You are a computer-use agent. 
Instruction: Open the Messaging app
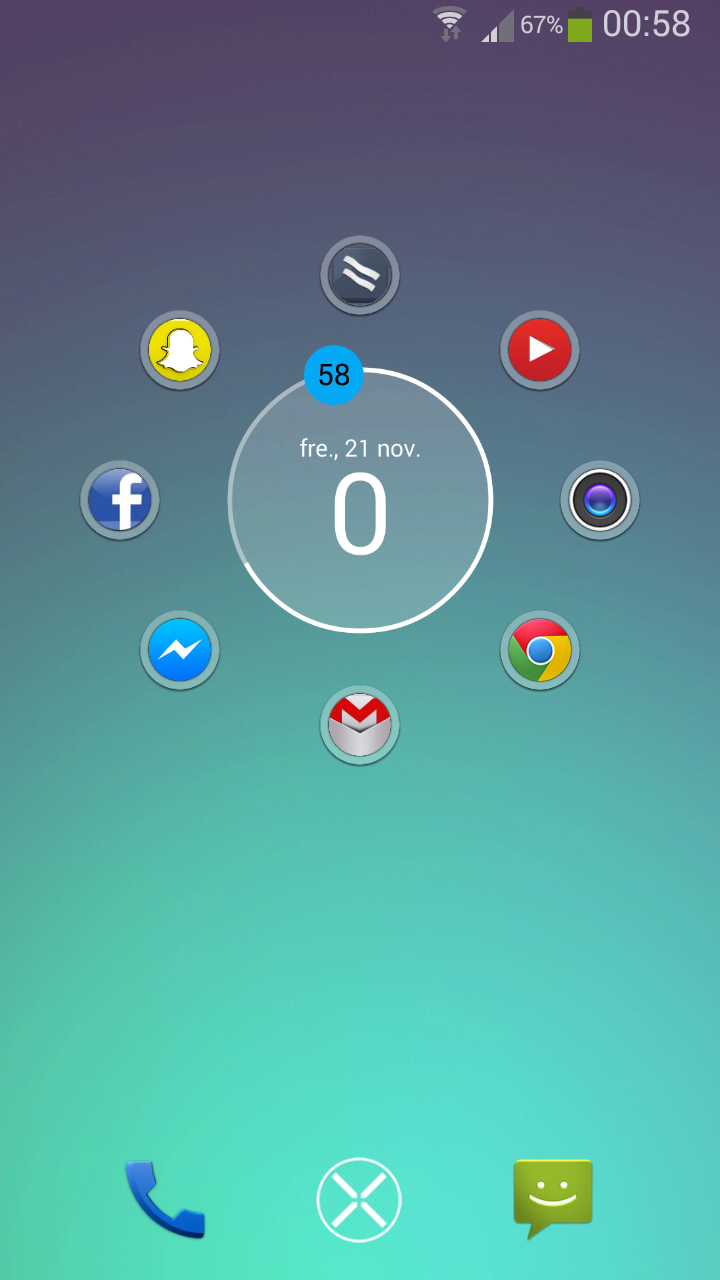[x=553, y=1199]
